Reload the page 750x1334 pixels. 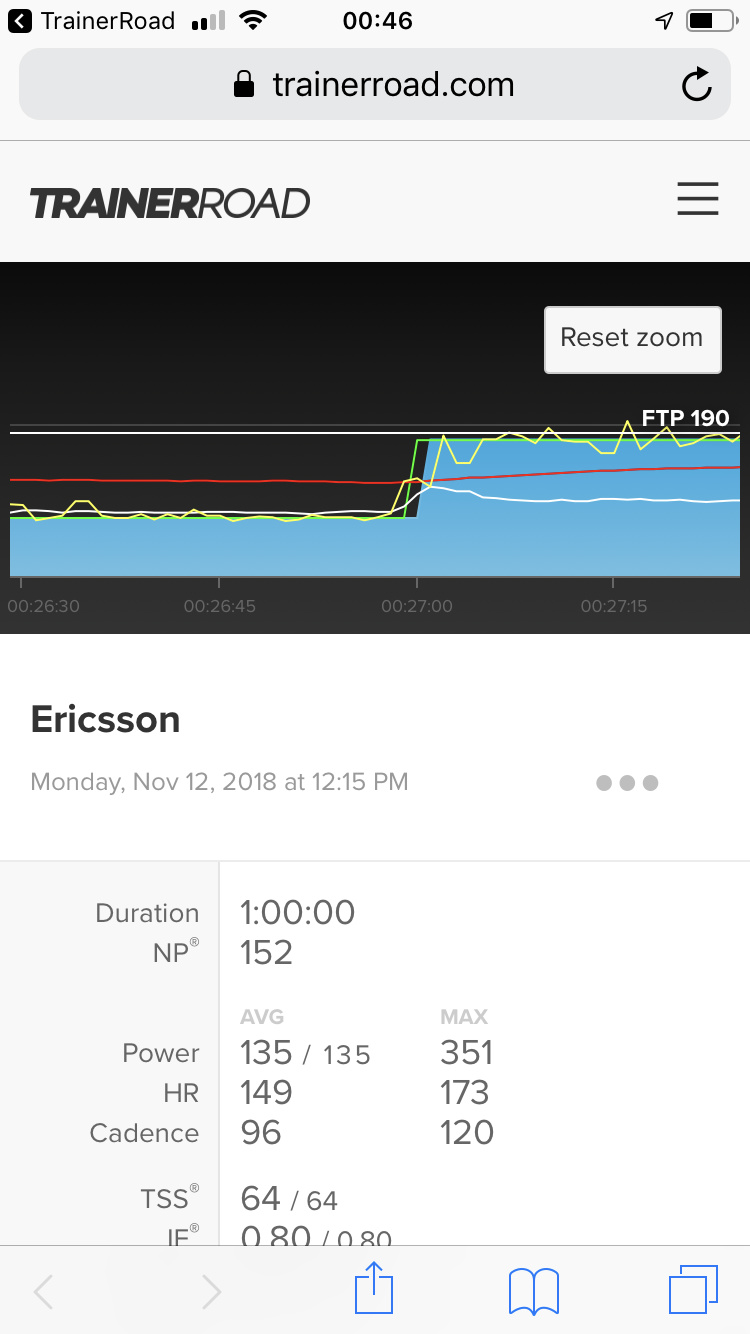tap(696, 85)
